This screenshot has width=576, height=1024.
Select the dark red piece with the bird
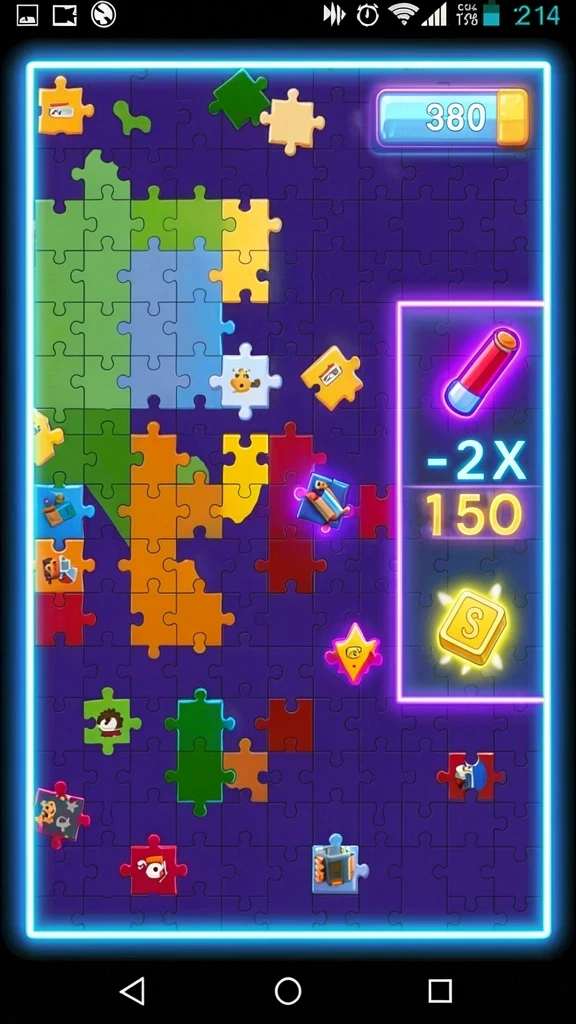pyautogui.click(x=471, y=776)
